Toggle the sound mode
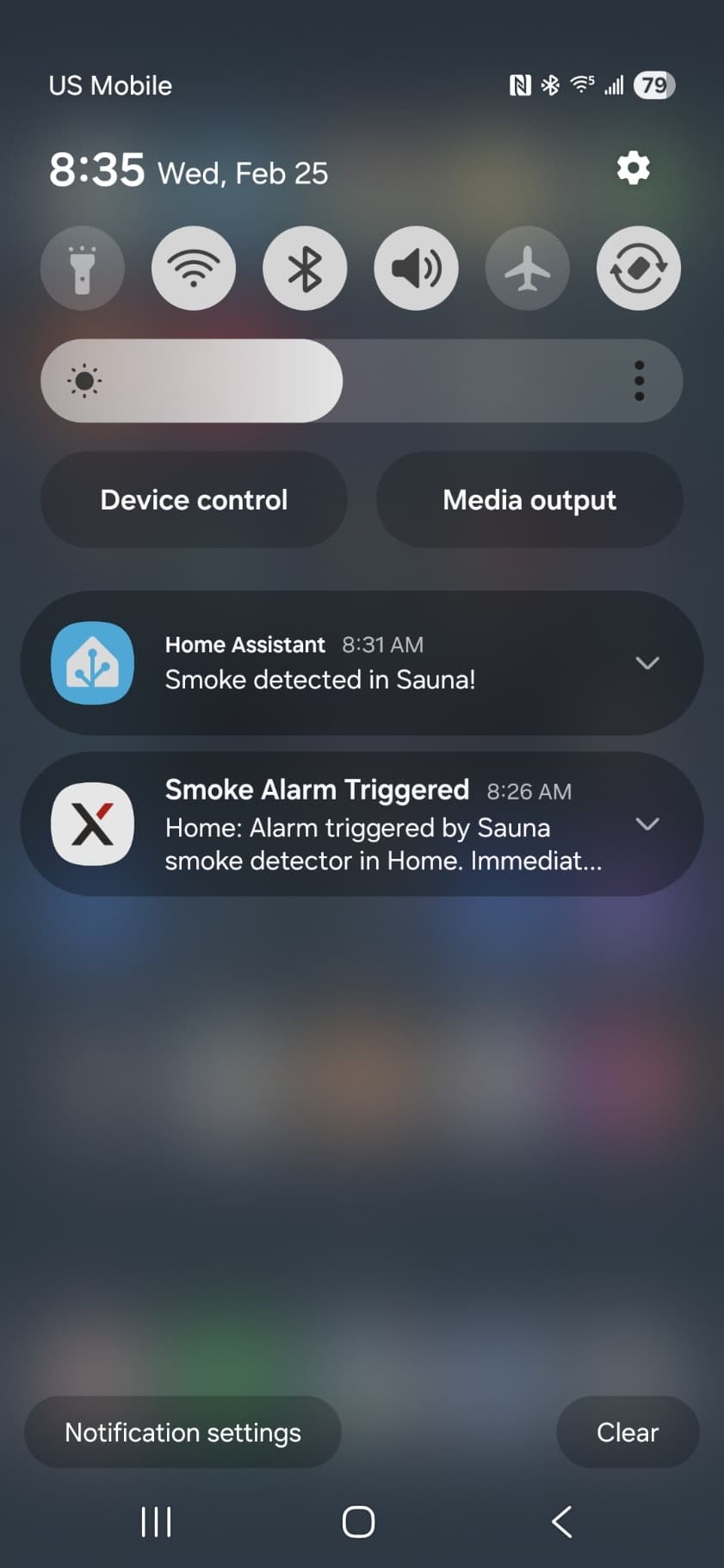Viewport: 724px width, 1568px height. 416,269
